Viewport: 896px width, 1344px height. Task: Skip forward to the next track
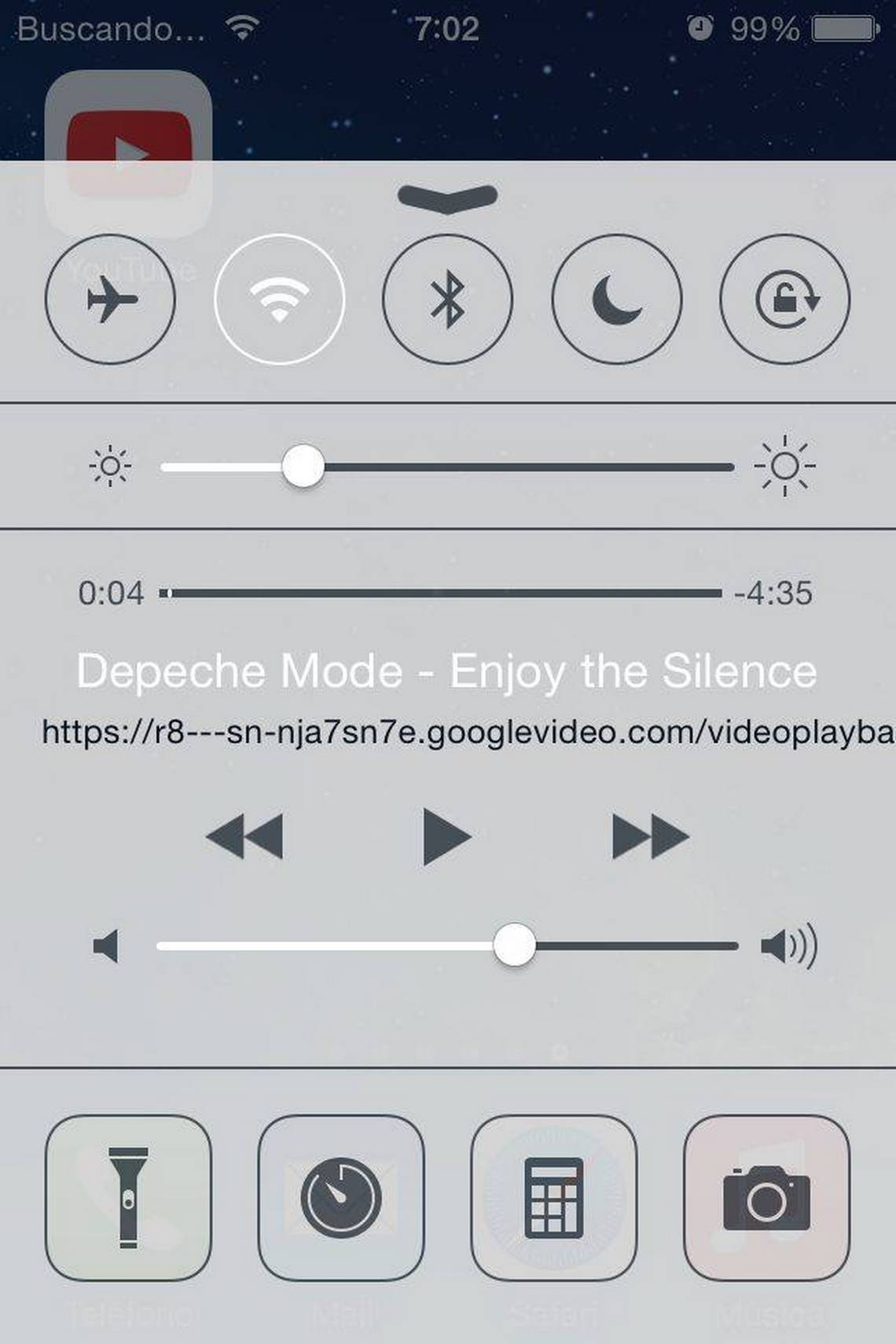[x=649, y=836]
